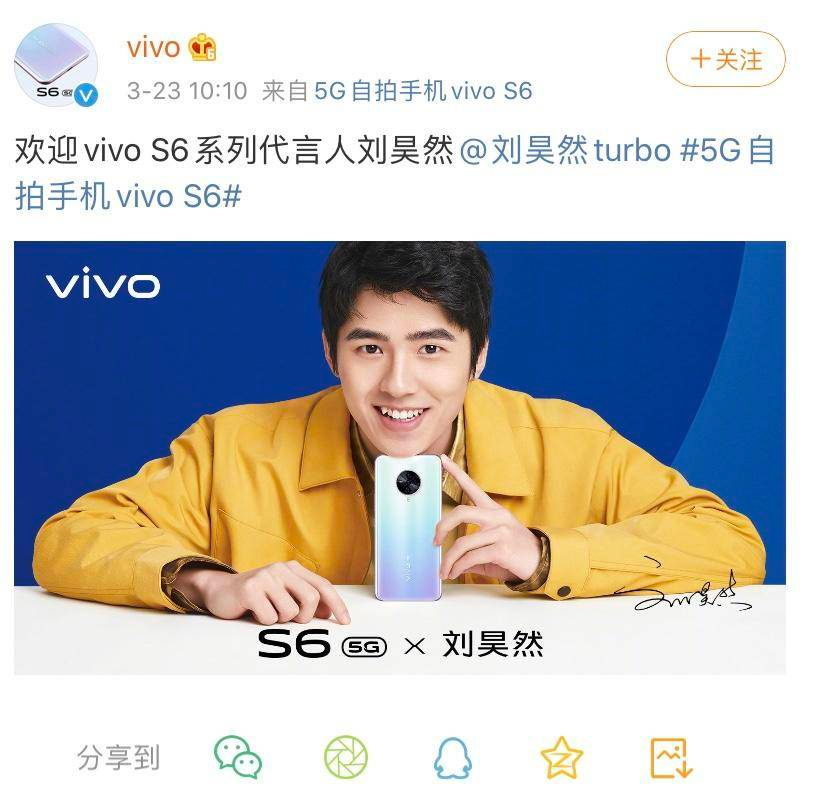Open vivo's profile avatar

[55, 65]
